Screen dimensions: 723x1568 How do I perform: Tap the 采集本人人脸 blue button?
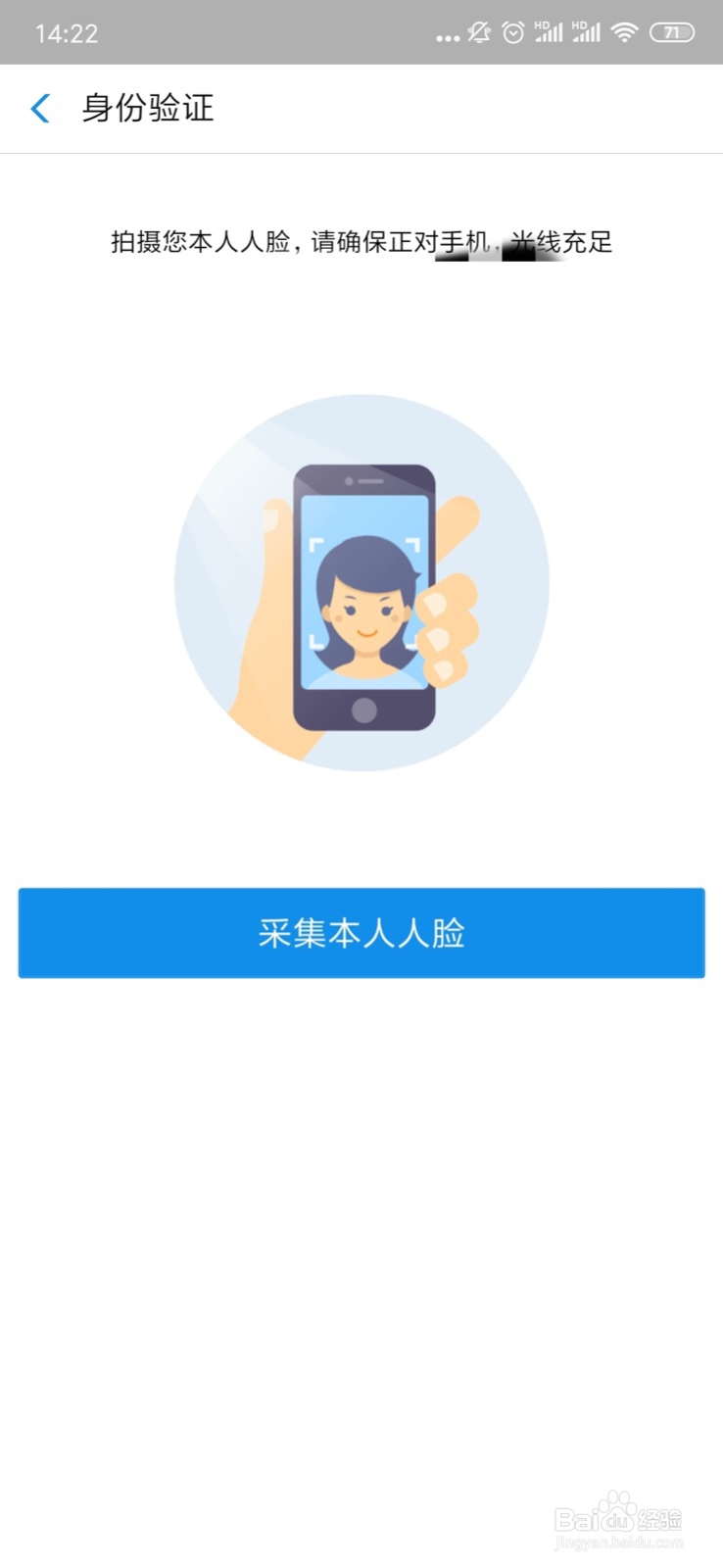tap(361, 933)
